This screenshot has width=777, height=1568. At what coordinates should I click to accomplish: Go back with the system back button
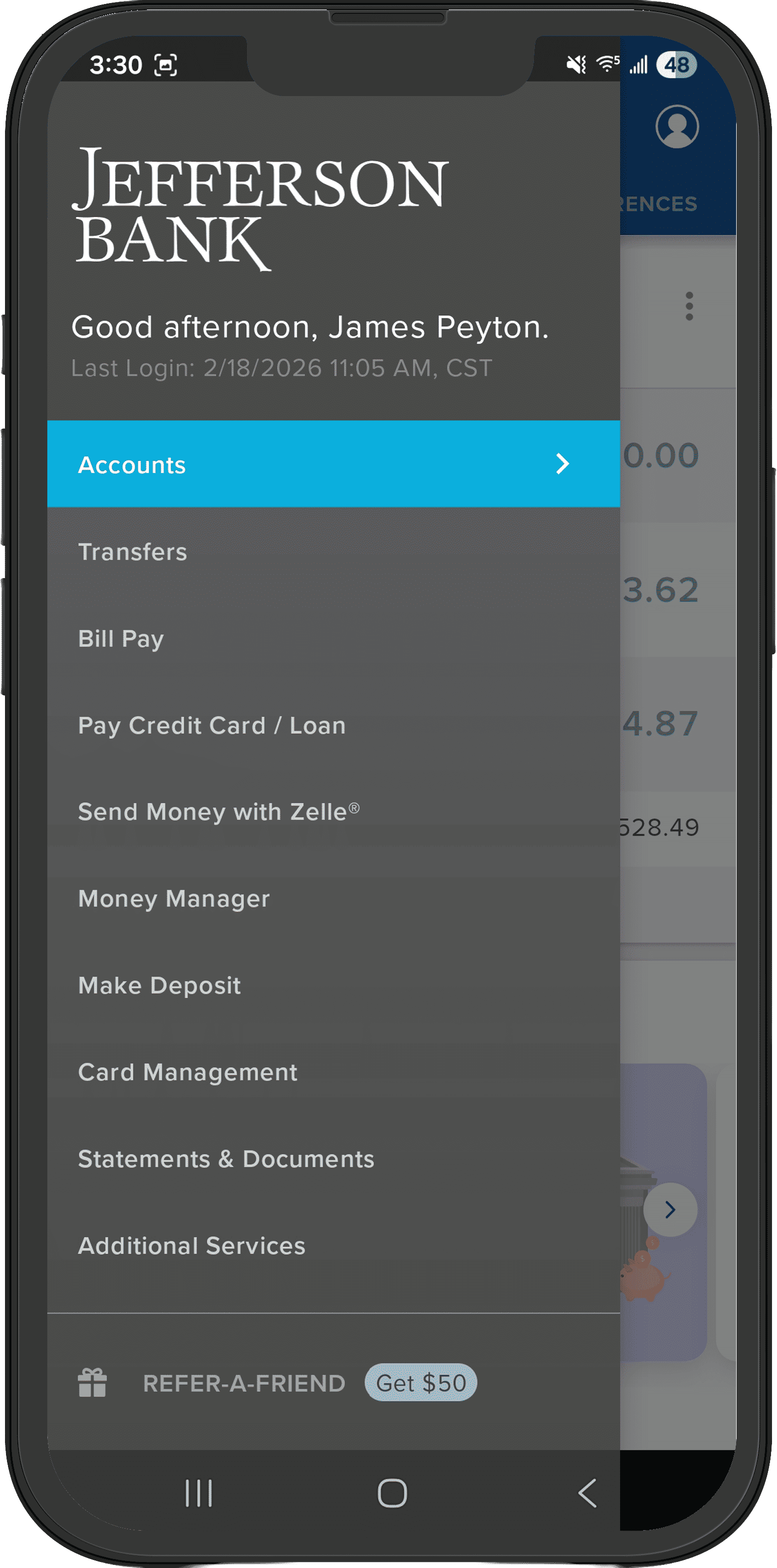tap(587, 1493)
